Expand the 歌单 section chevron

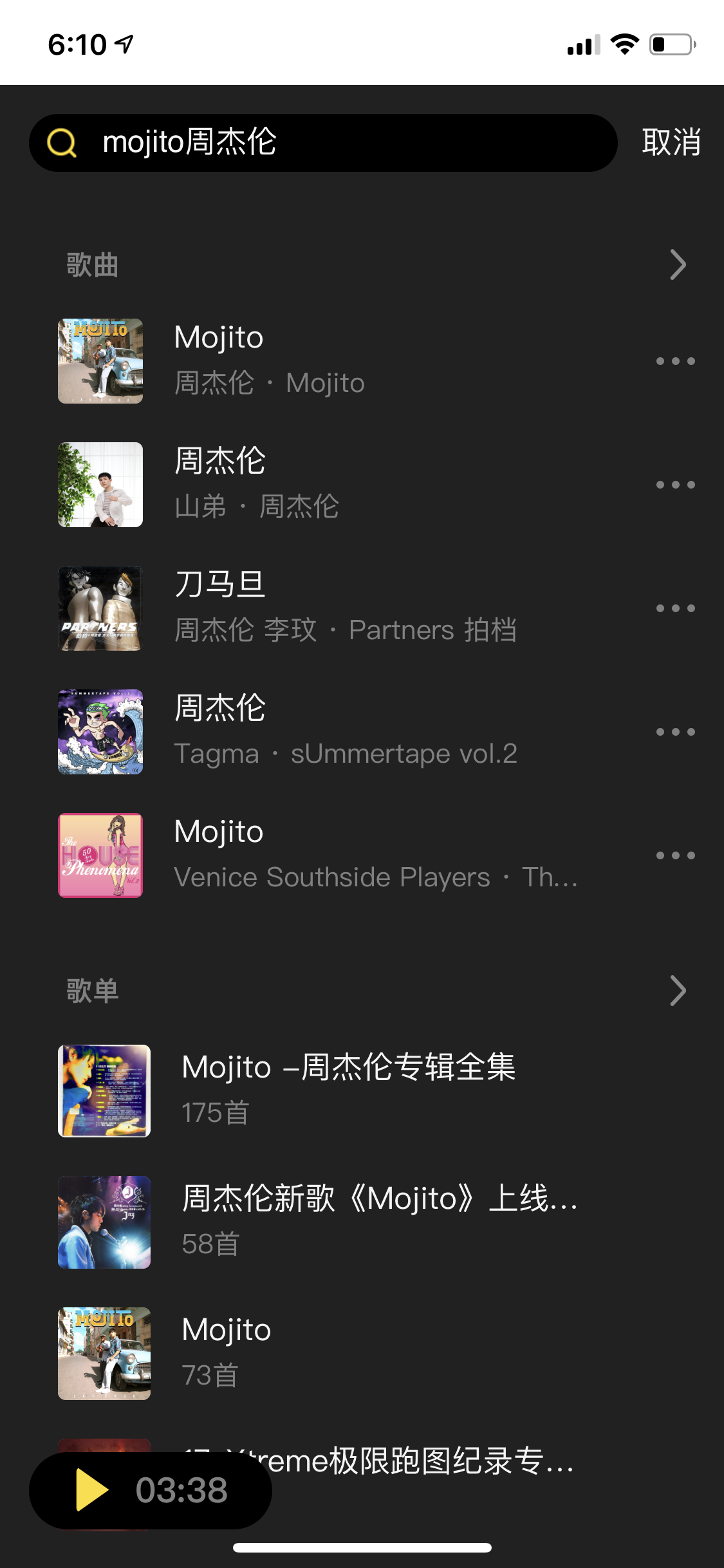pos(678,991)
